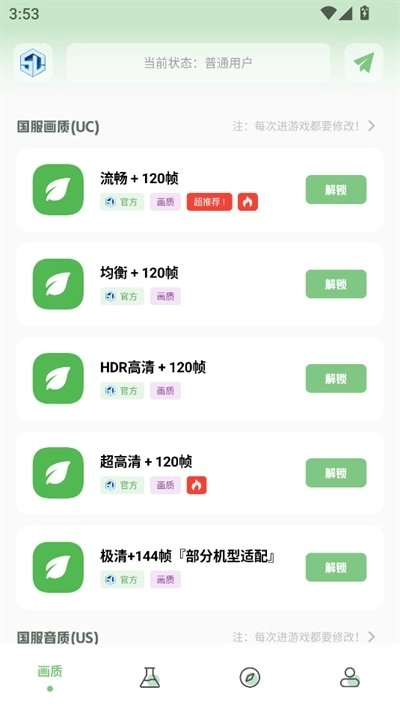The width and height of the screenshot is (400, 711).
Task: Unlock the 超高清 + 120帧 option
Action: tap(336, 472)
